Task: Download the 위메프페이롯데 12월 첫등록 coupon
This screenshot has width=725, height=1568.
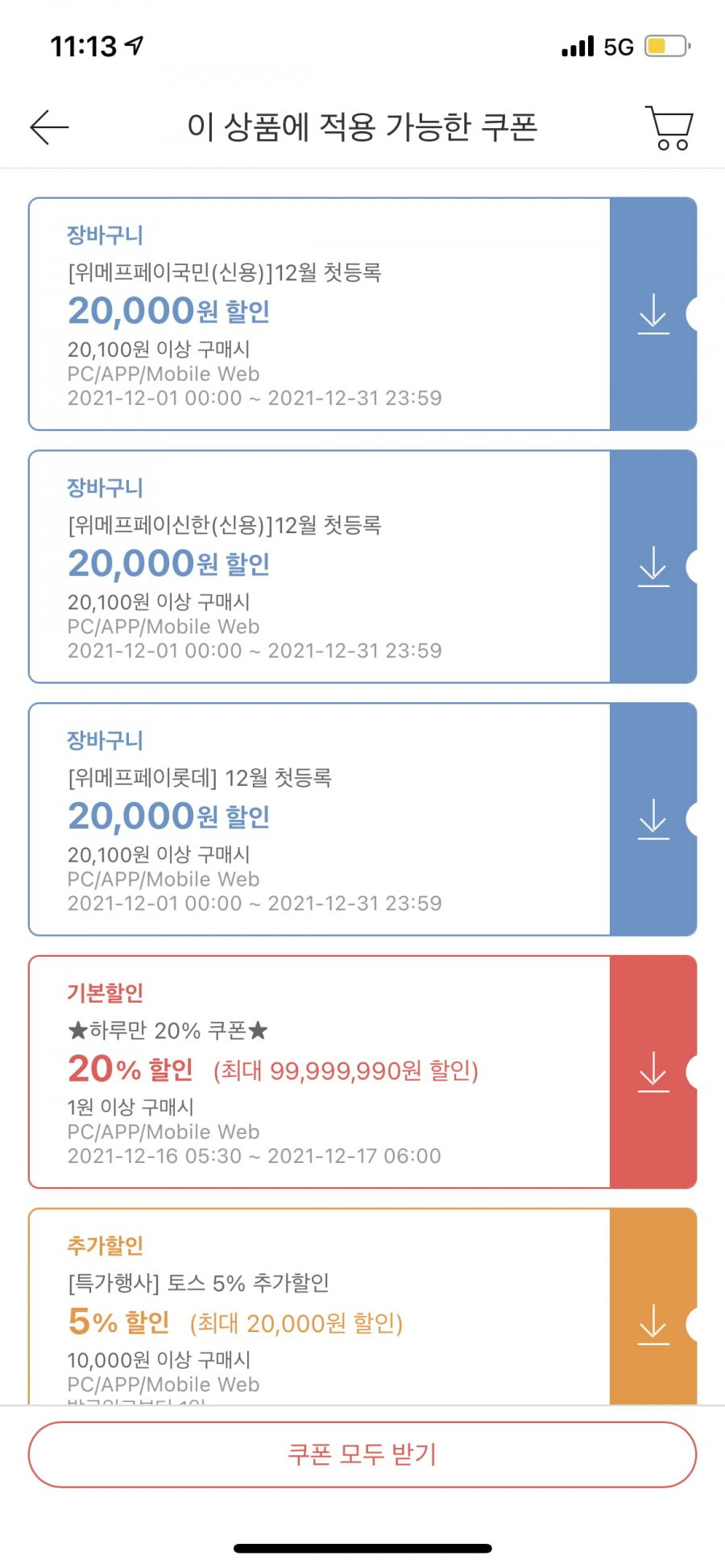Action: pos(653,819)
